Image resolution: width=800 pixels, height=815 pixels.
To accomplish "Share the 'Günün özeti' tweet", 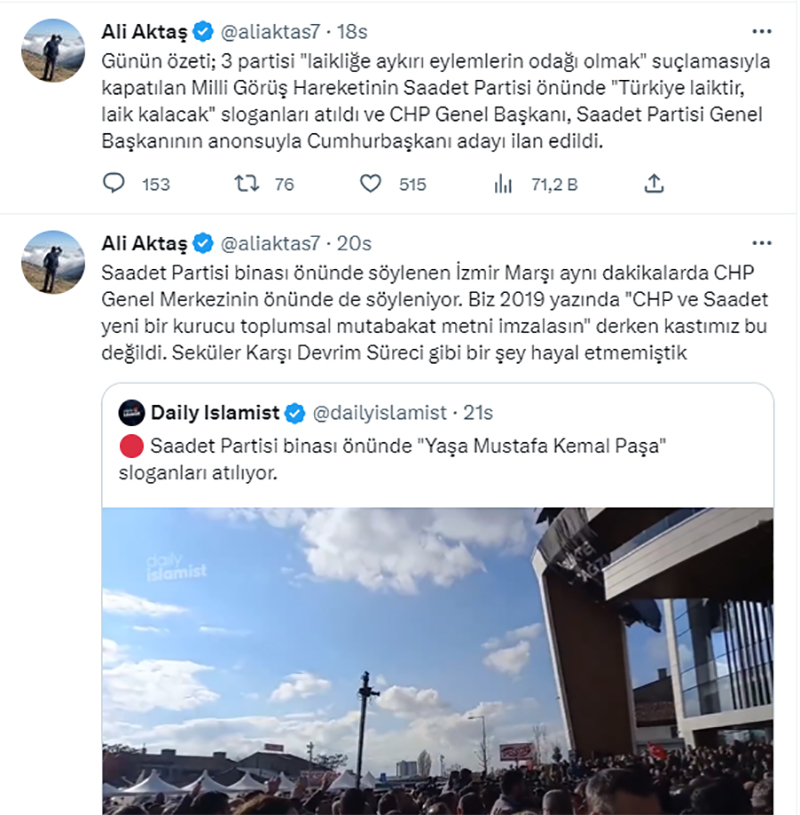I will click(654, 184).
